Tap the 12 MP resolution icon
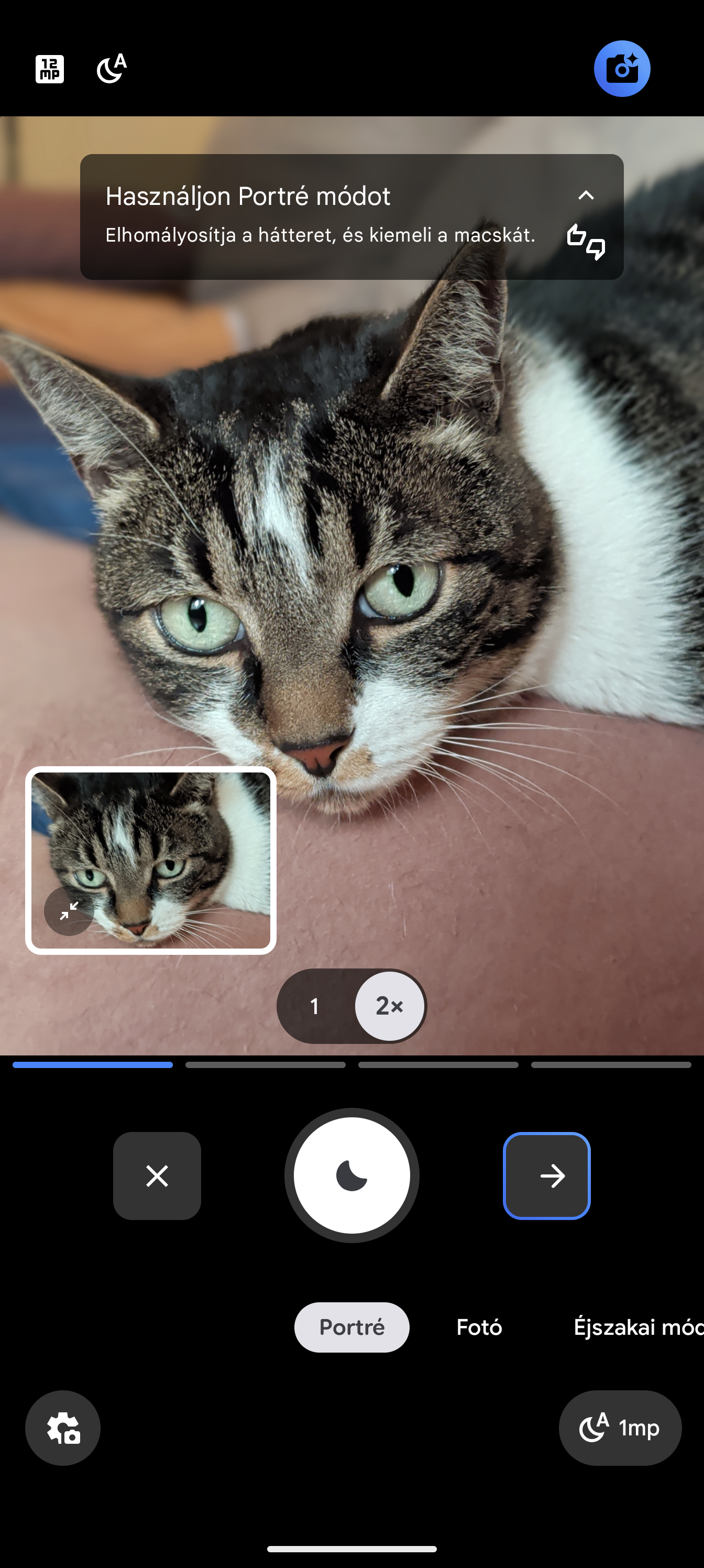 [x=49, y=69]
